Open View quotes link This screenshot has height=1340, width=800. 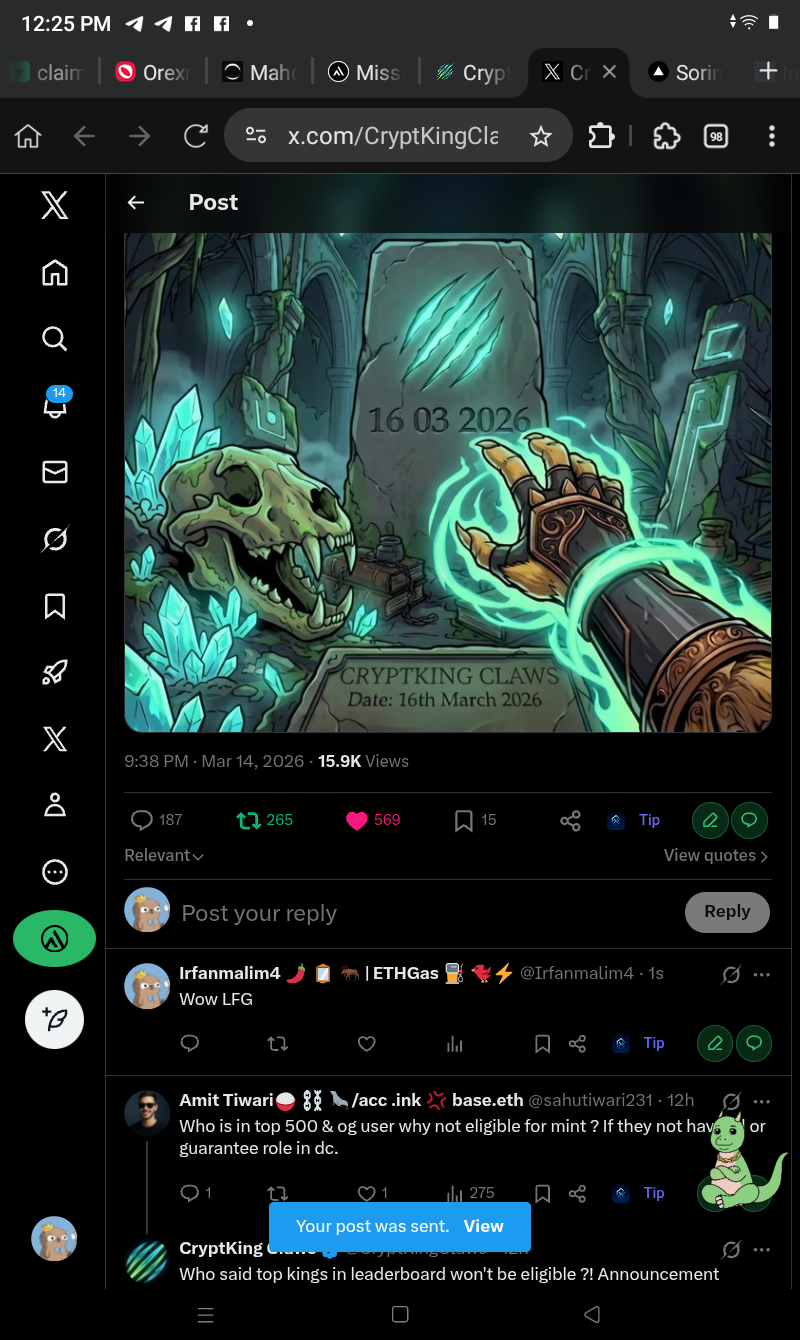[716, 855]
